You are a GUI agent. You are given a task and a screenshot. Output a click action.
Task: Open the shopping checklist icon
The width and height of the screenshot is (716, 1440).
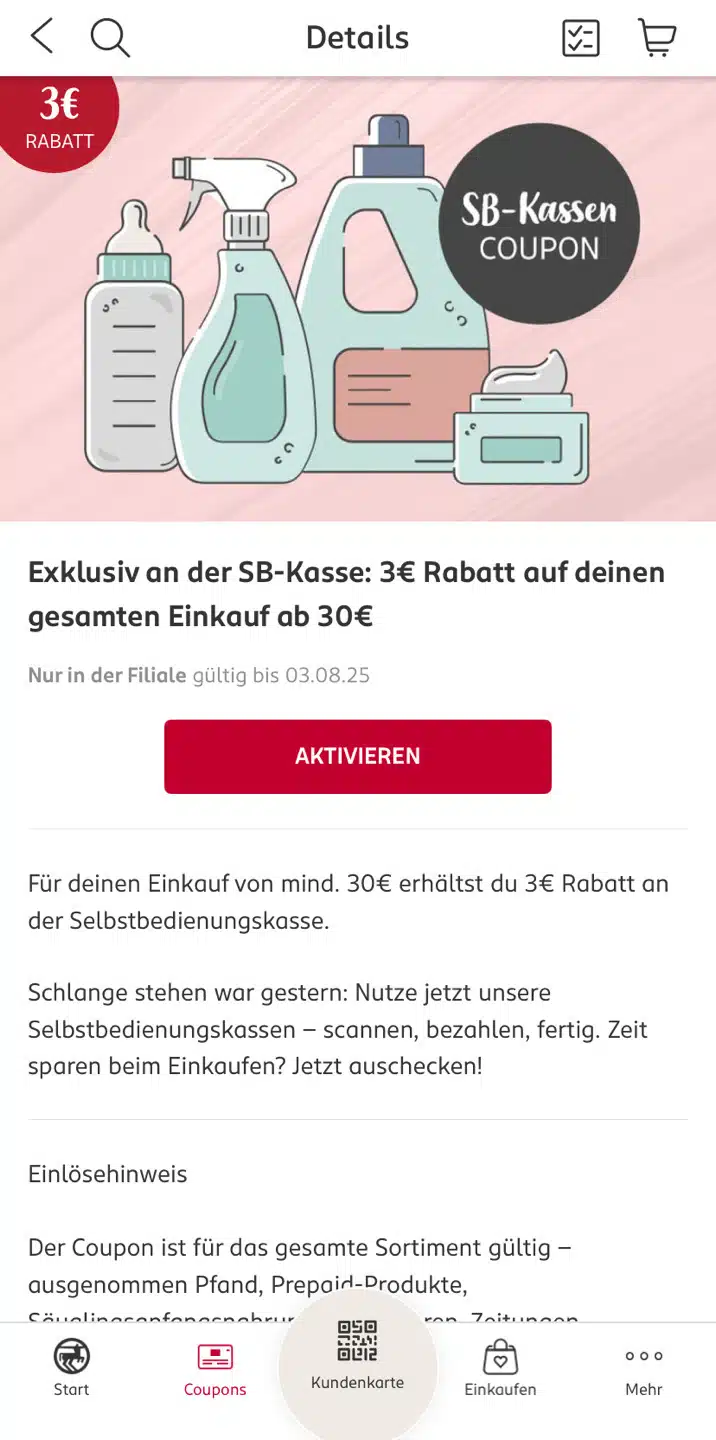(x=581, y=38)
